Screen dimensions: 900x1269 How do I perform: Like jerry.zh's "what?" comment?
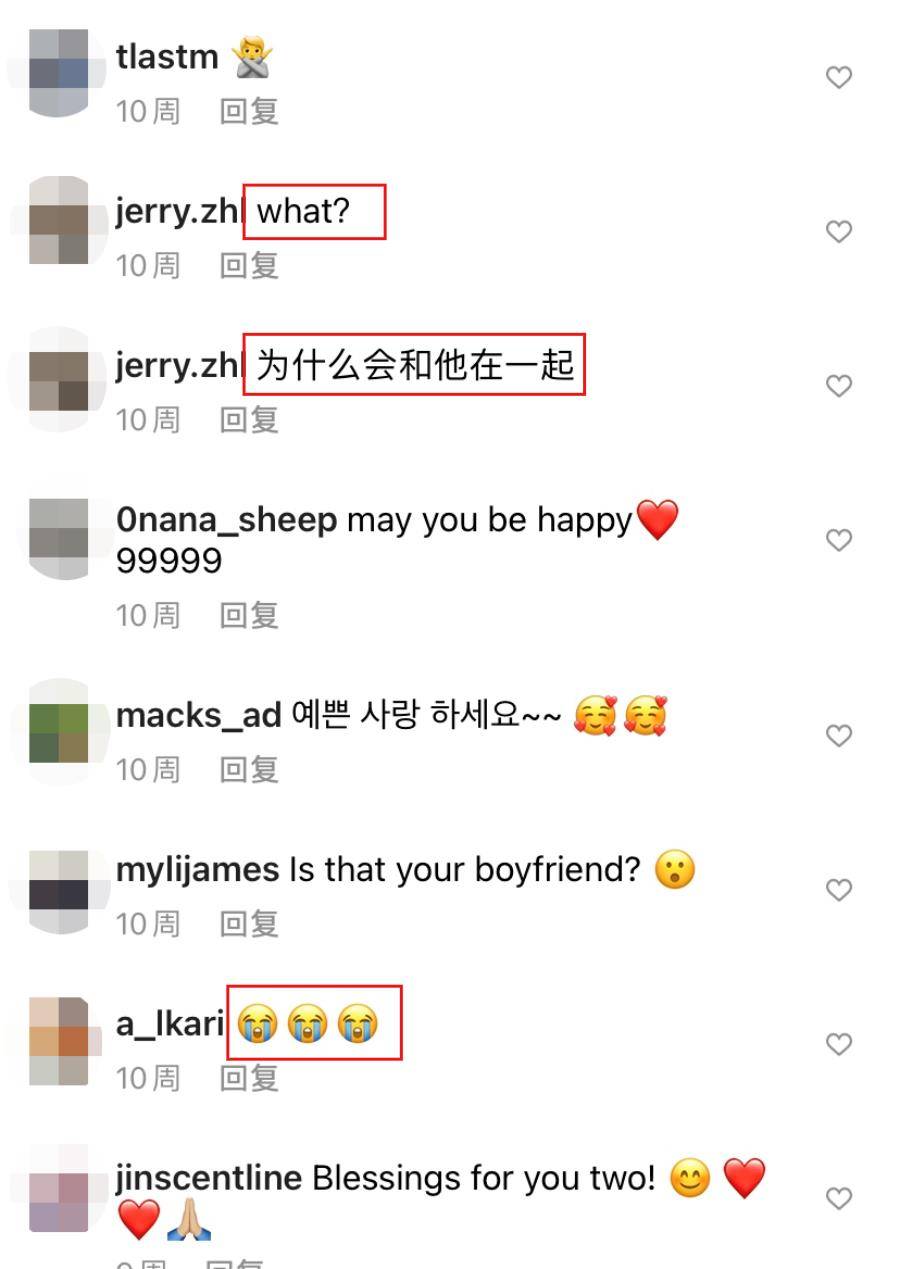[838, 232]
